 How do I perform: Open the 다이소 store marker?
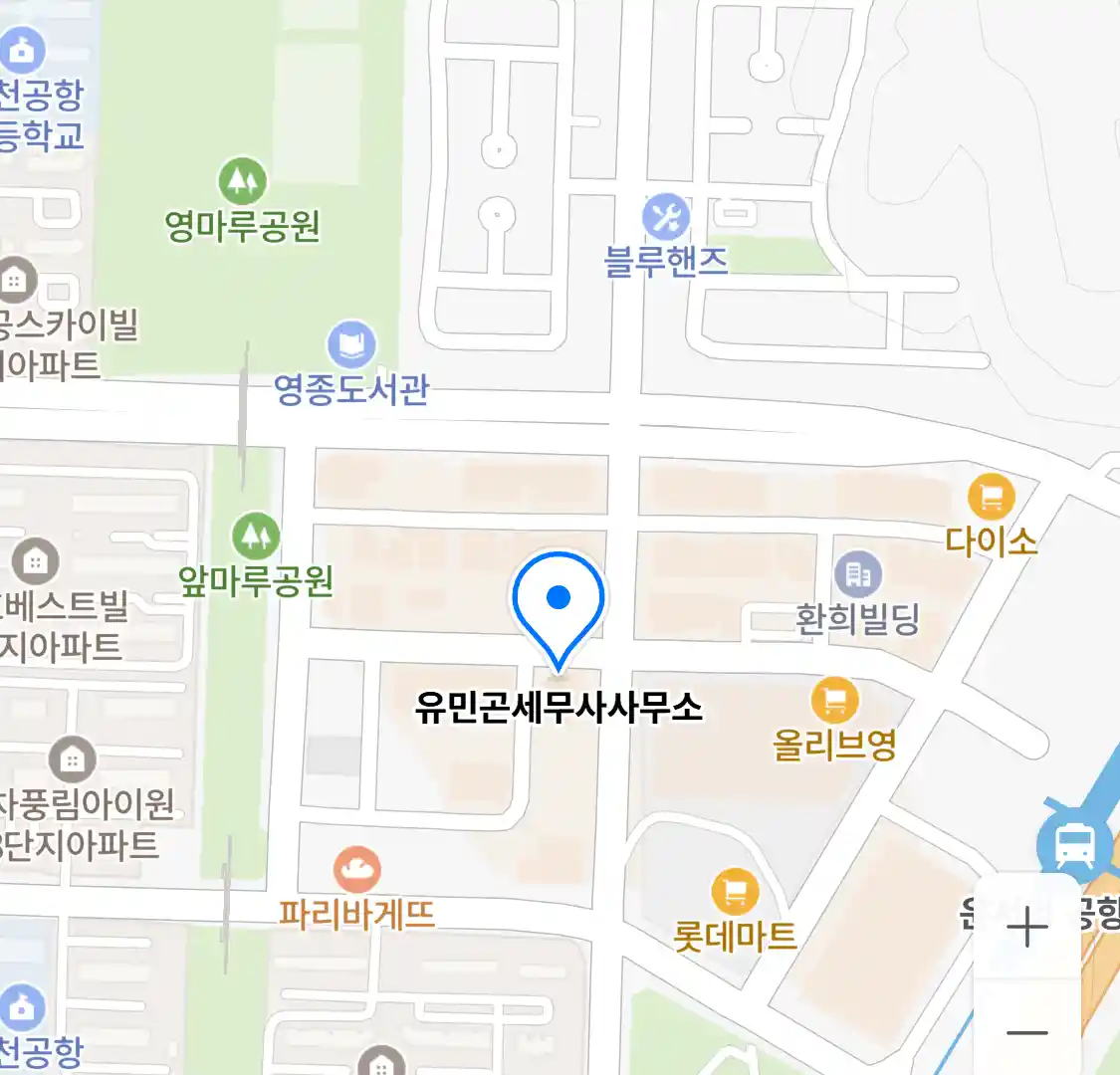(x=991, y=498)
